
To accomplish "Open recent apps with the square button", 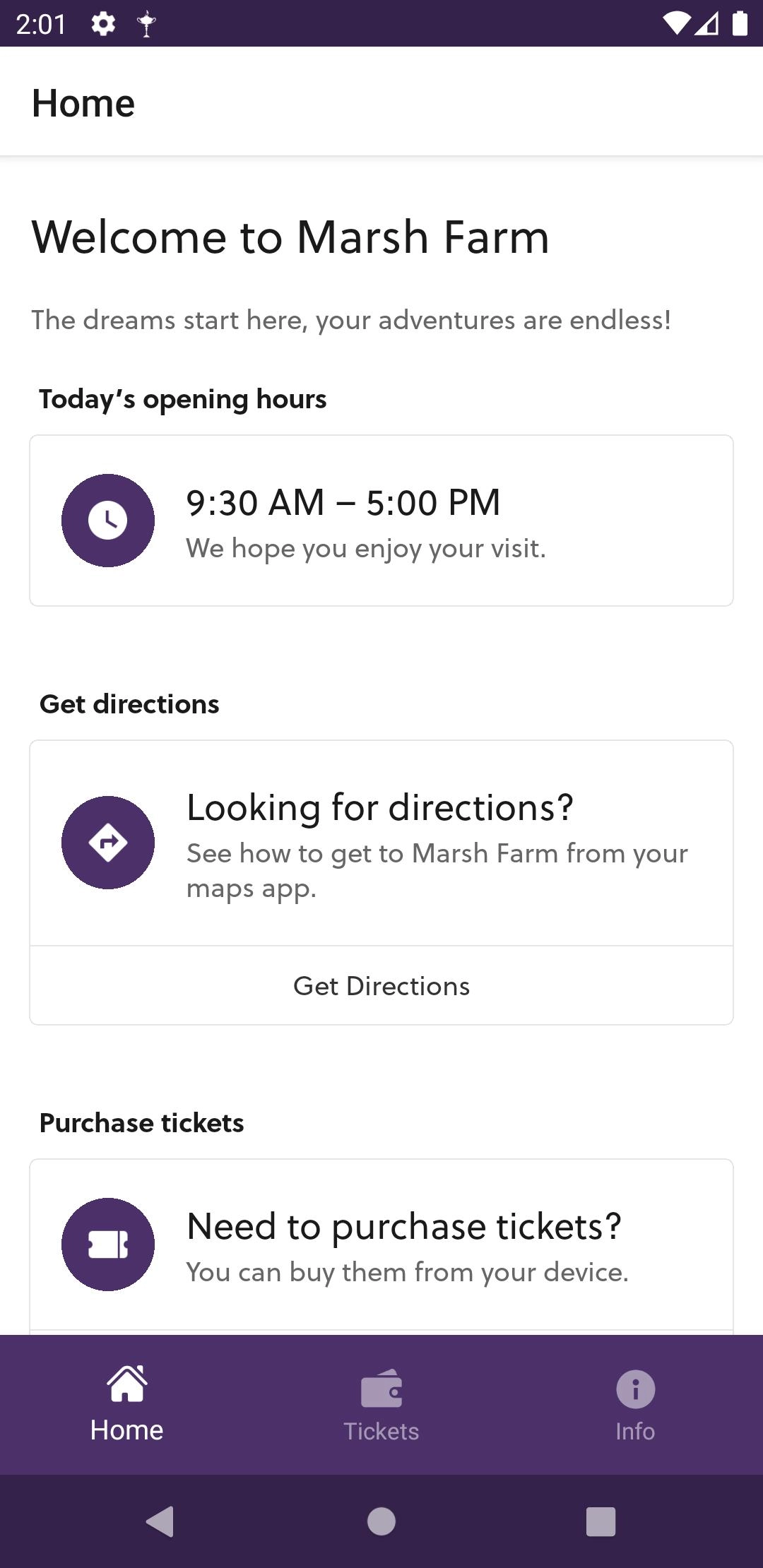I will click(x=601, y=1521).
